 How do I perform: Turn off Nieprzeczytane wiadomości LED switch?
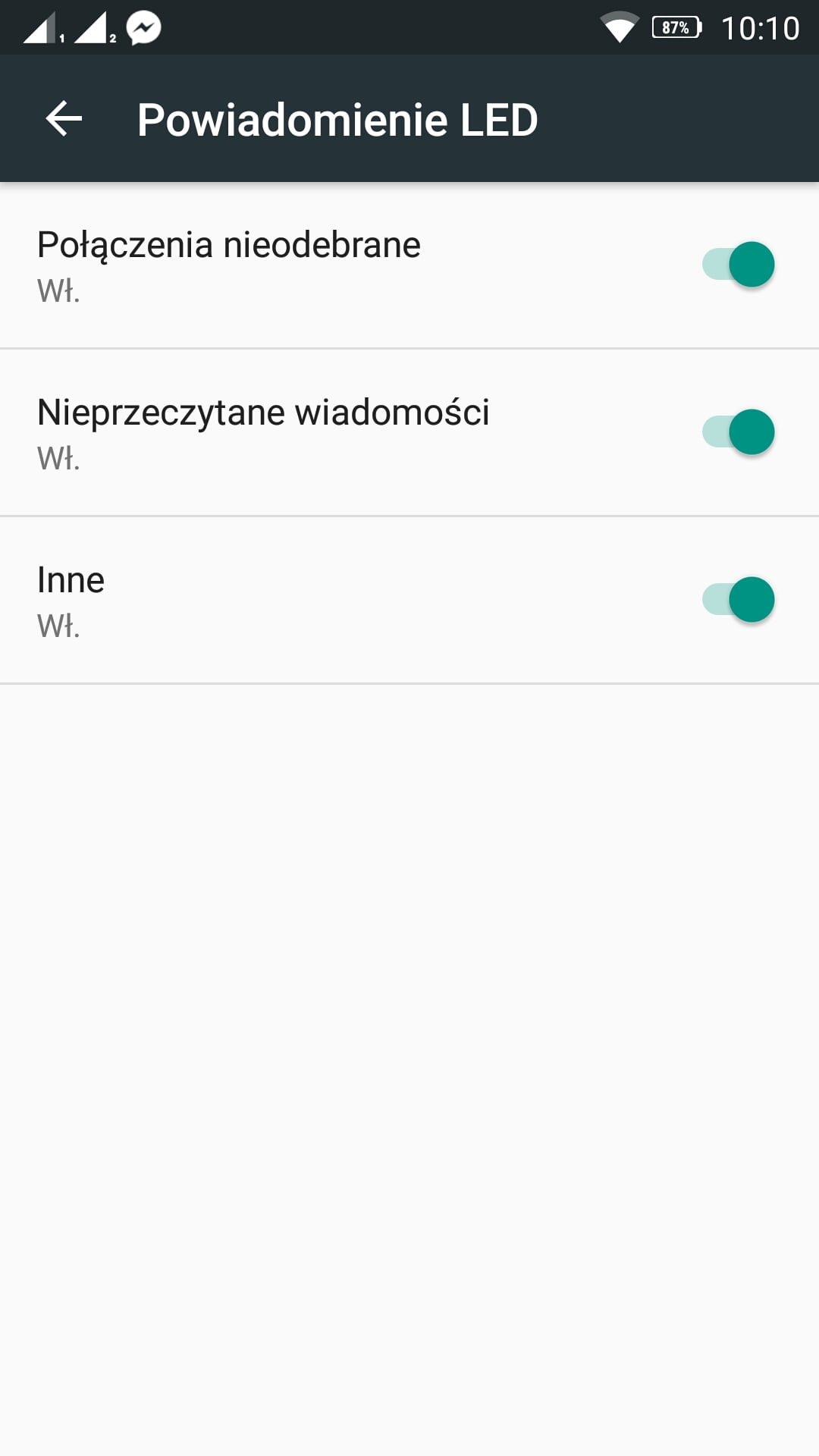pos(739,432)
